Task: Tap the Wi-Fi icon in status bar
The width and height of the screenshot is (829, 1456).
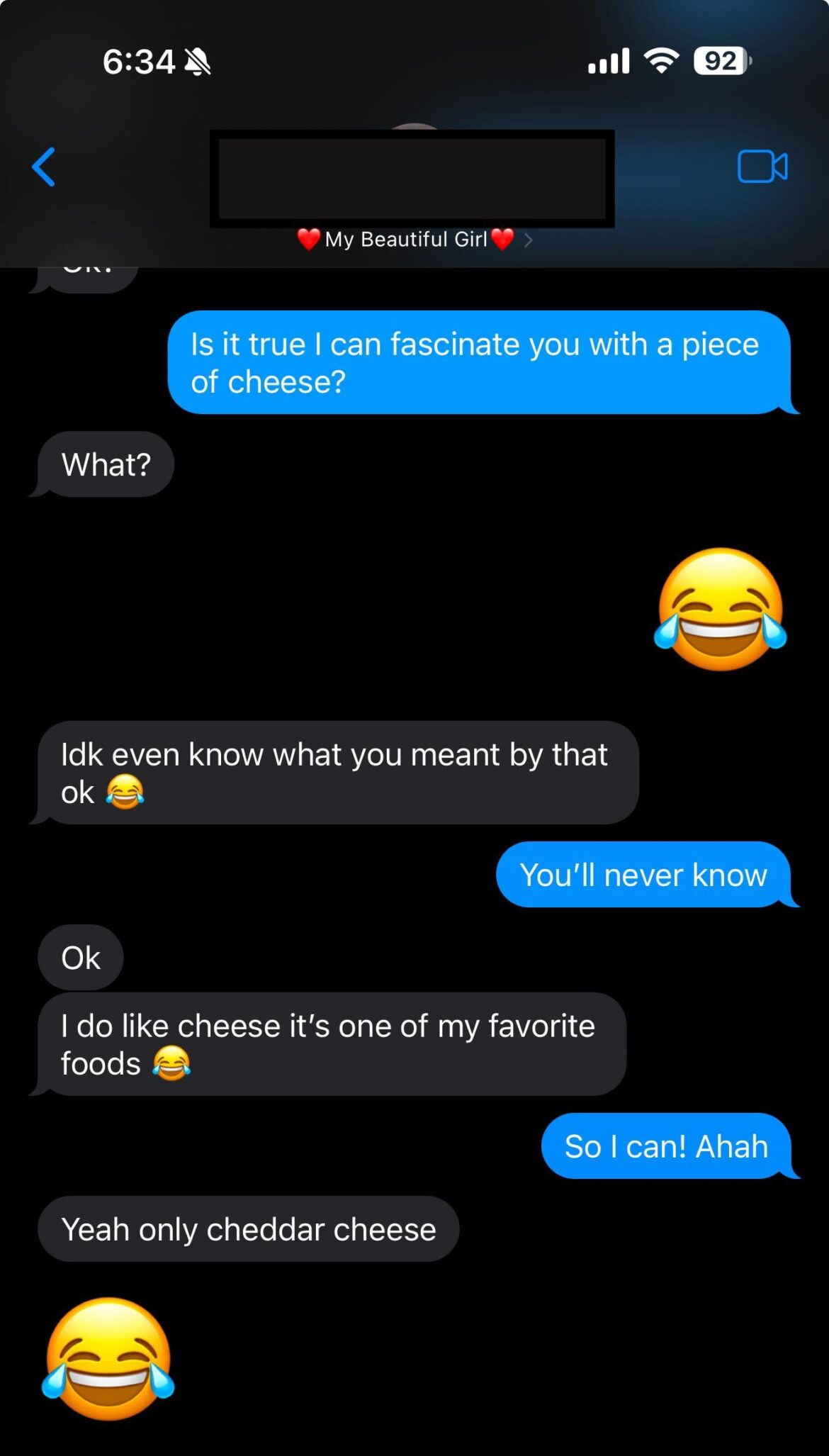Action: click(x=660, y=61)
